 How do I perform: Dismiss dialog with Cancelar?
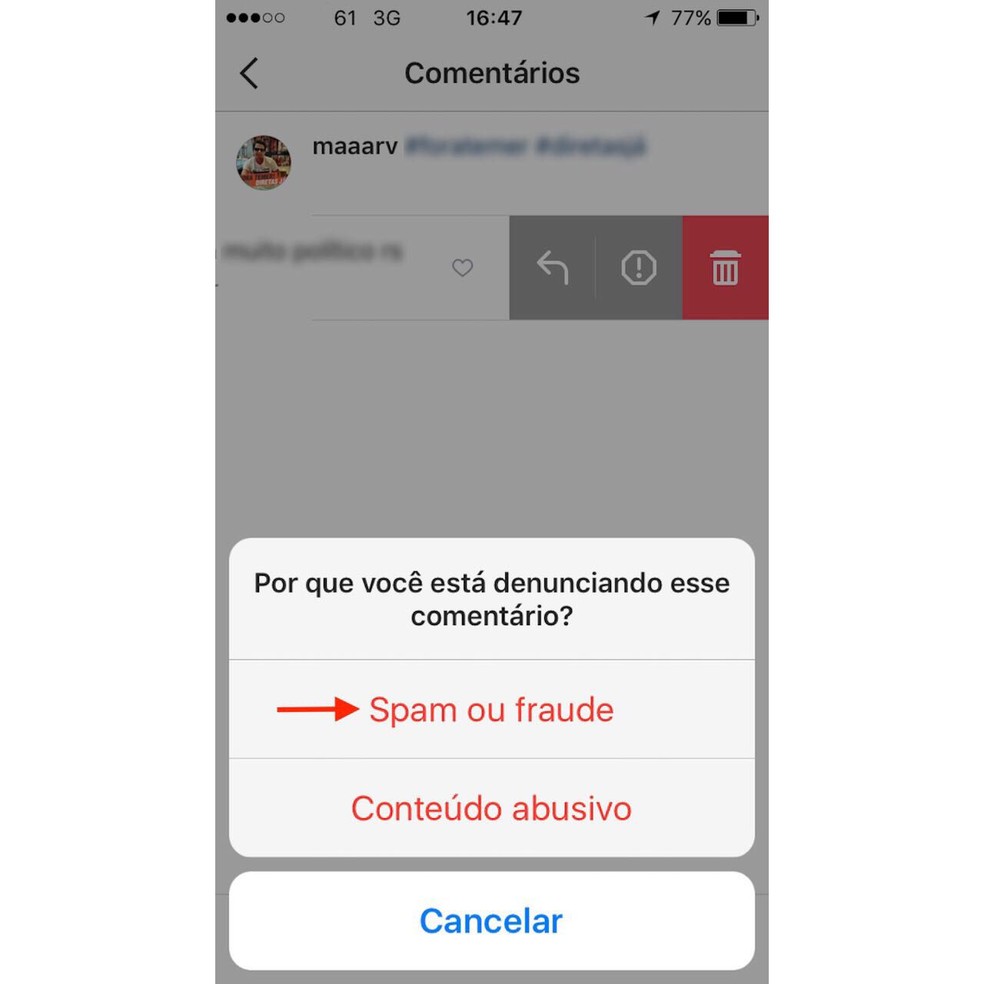[x=491, y=921]
